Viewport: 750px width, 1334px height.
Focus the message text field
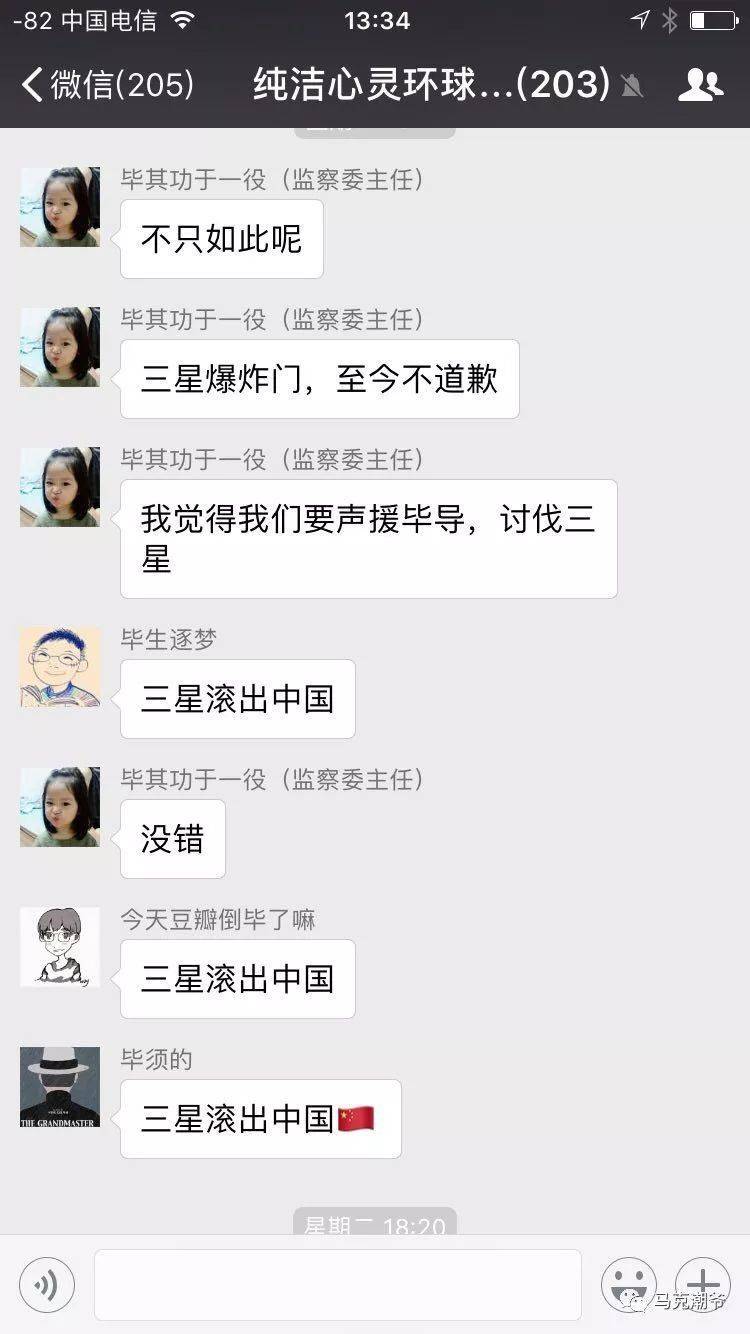click(338, 1284)
